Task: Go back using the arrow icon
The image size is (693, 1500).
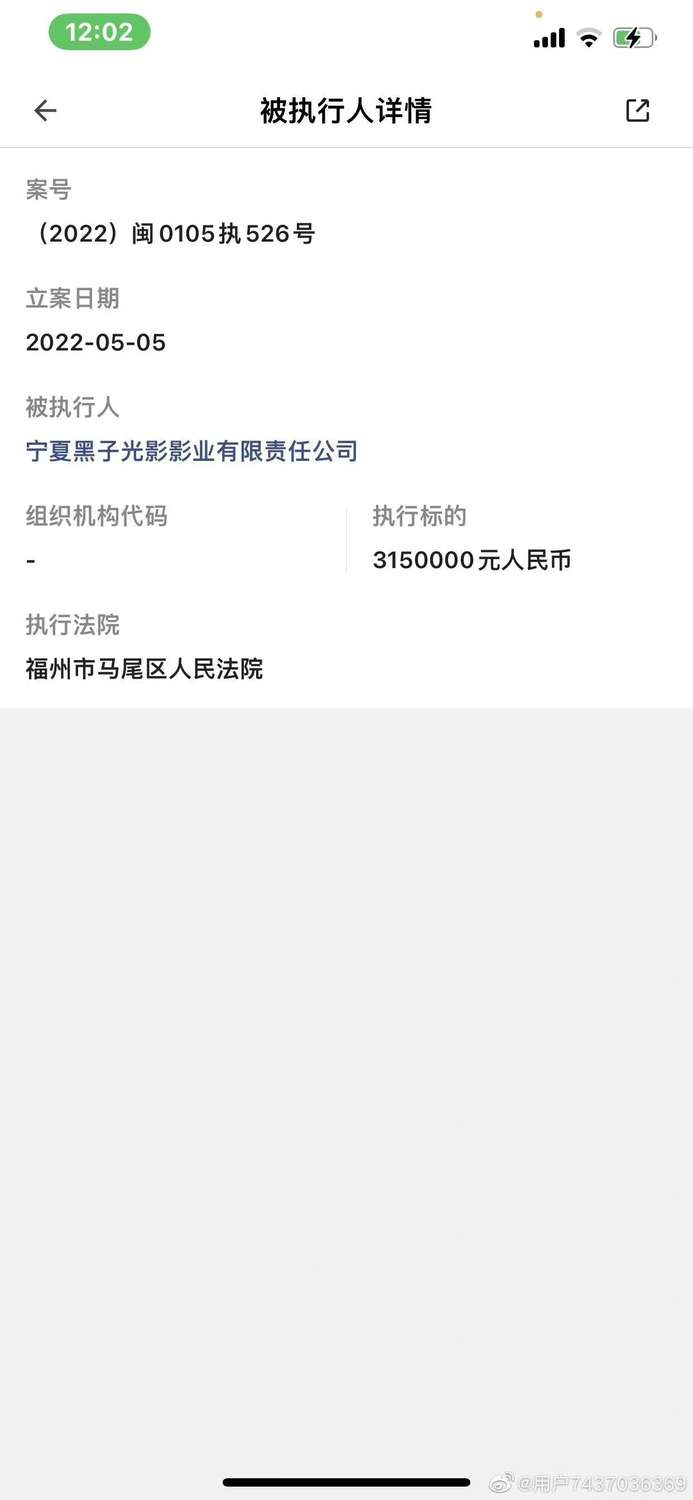Action: (x=45, y=111)
